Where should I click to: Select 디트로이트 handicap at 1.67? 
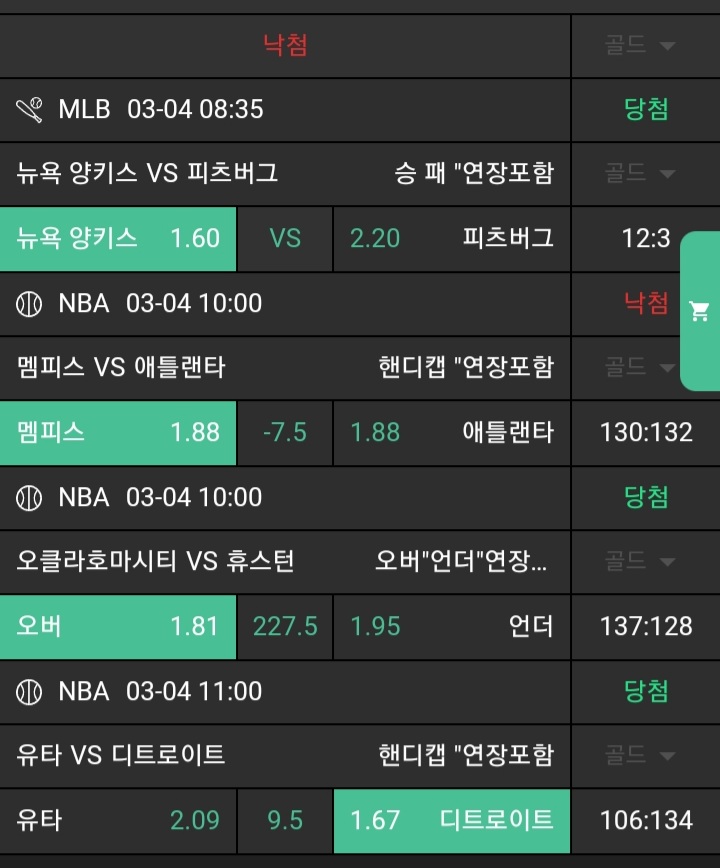(x=451, y=821)
